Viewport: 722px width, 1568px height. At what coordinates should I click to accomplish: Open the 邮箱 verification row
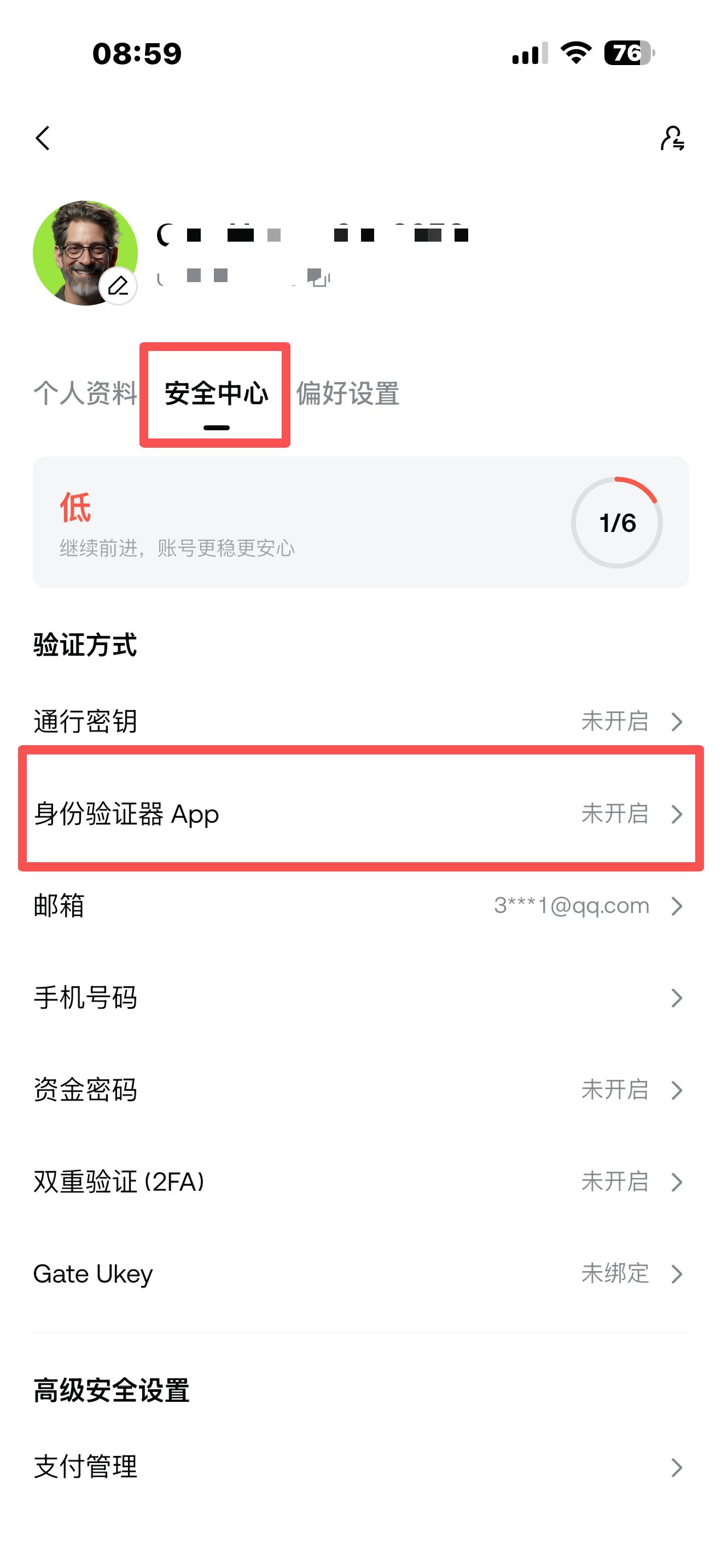point(360,906)
